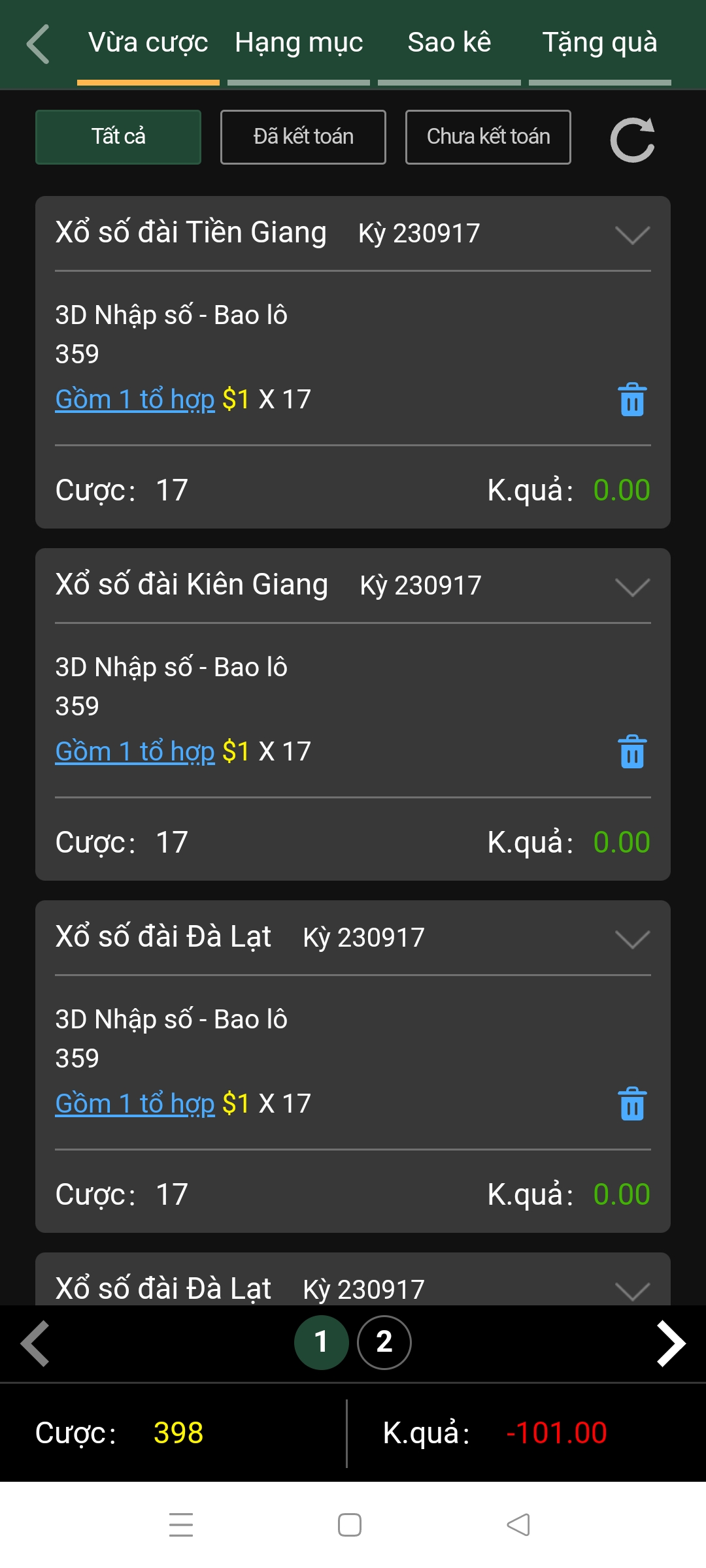
Task: Open the Sao kê tab
Action: 449,43
